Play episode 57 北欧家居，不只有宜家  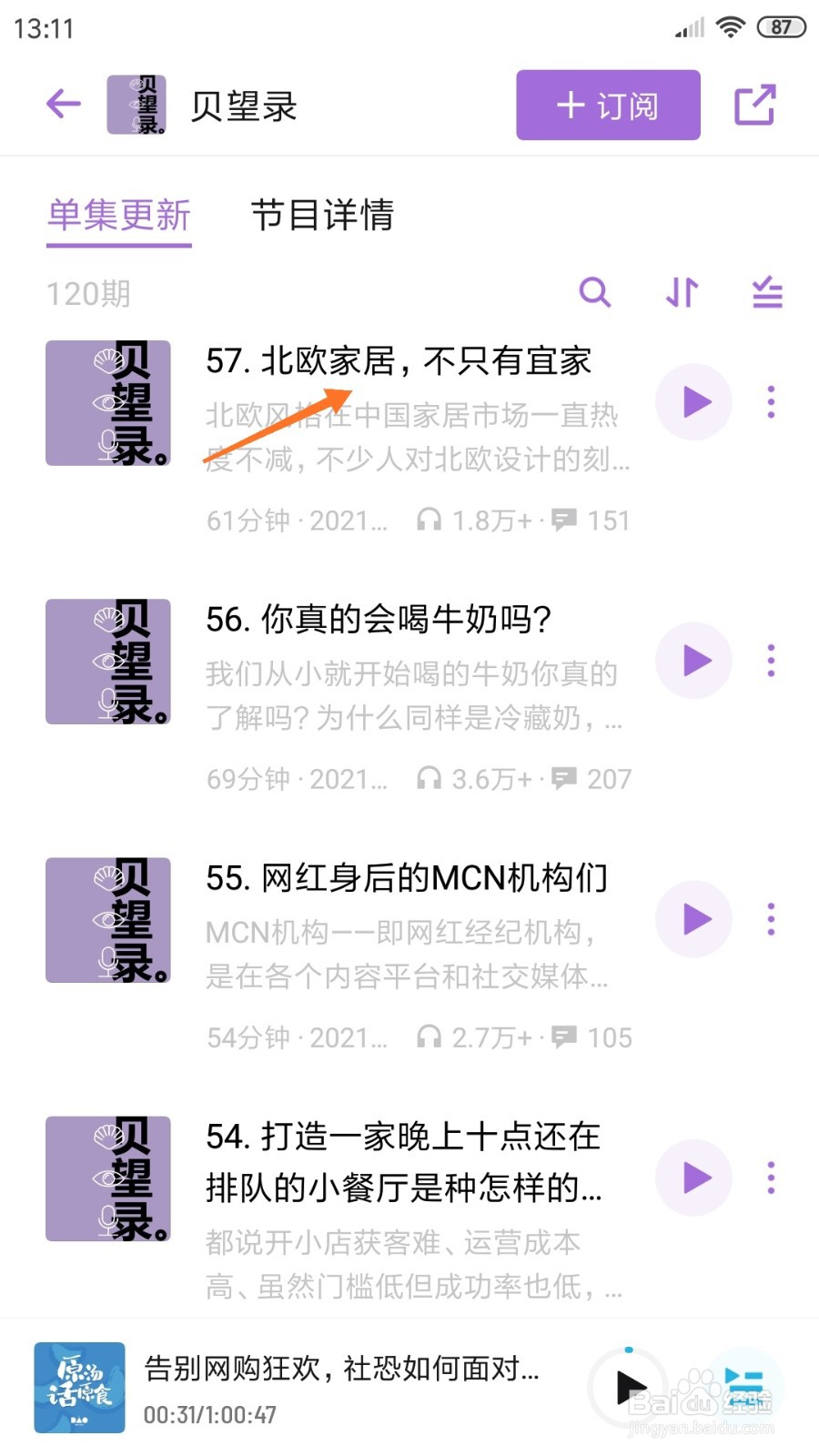[x=693, y=401]
